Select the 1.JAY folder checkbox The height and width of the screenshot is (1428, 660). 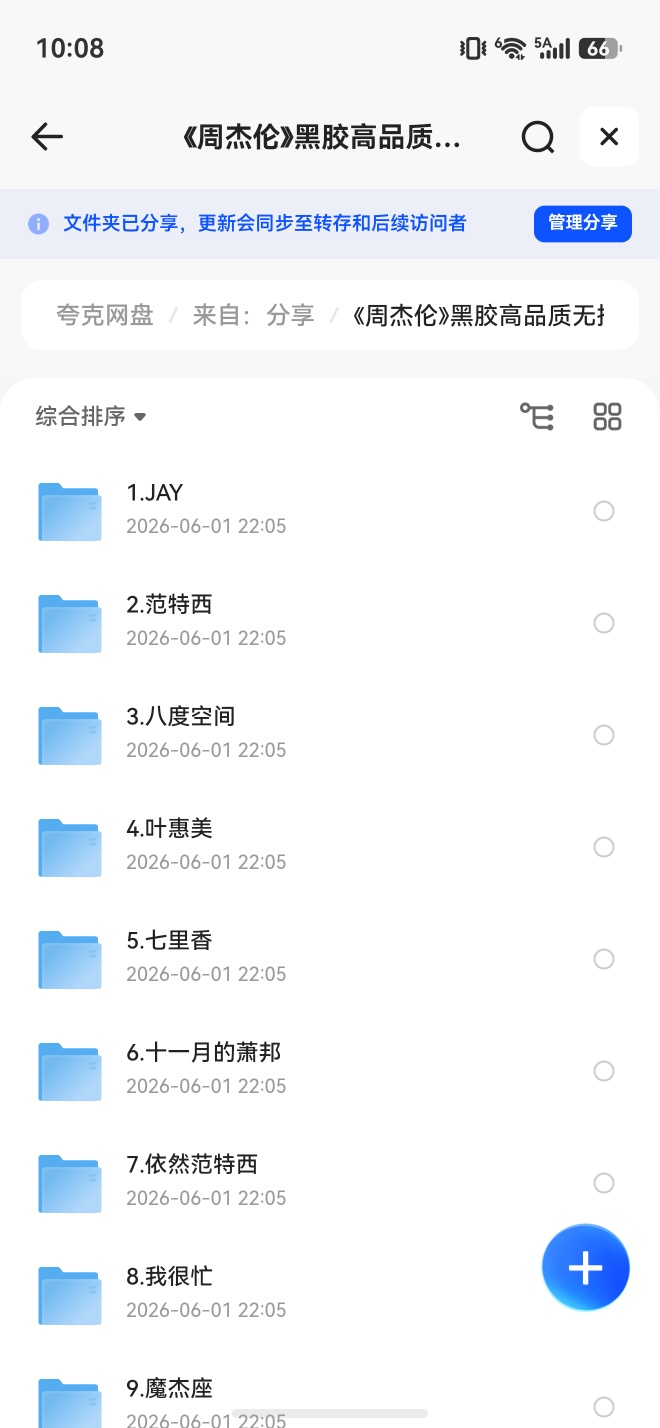point(604,511)
